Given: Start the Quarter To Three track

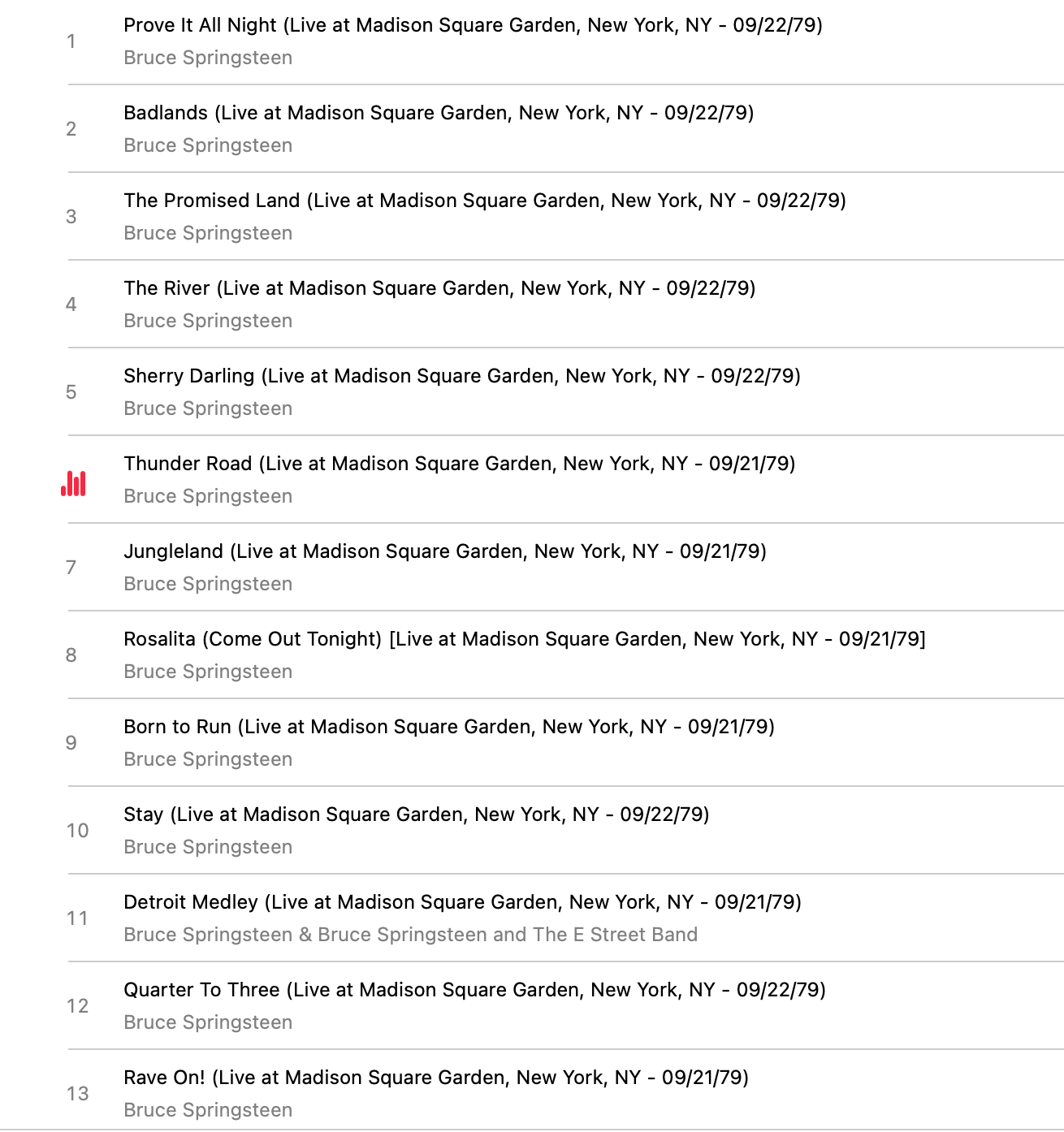Looking at the screenshot, I should coord(474,991).
